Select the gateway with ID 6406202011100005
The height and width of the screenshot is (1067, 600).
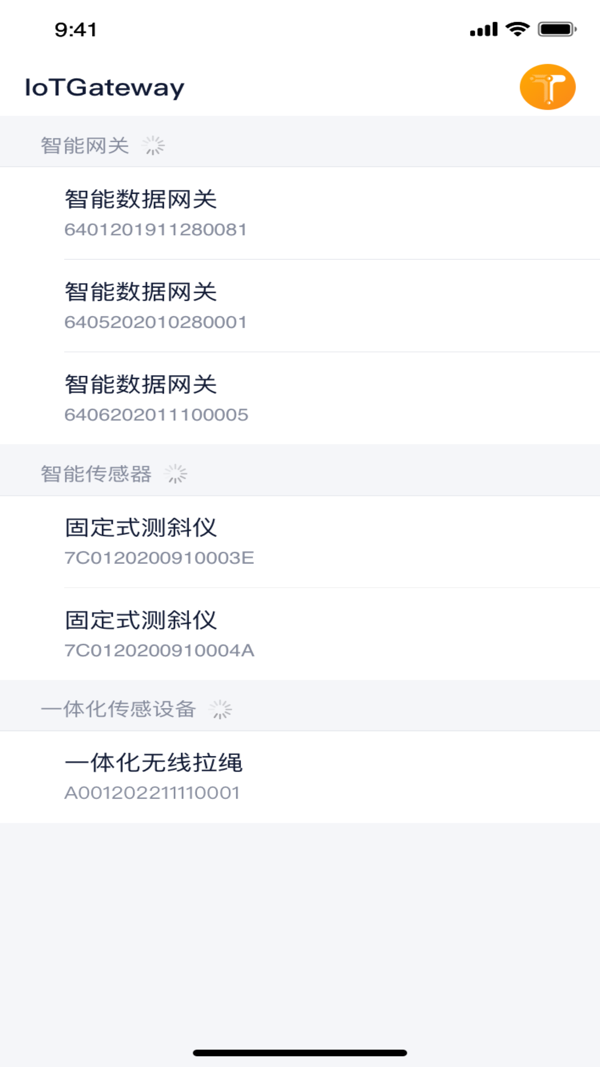point(300,398)
